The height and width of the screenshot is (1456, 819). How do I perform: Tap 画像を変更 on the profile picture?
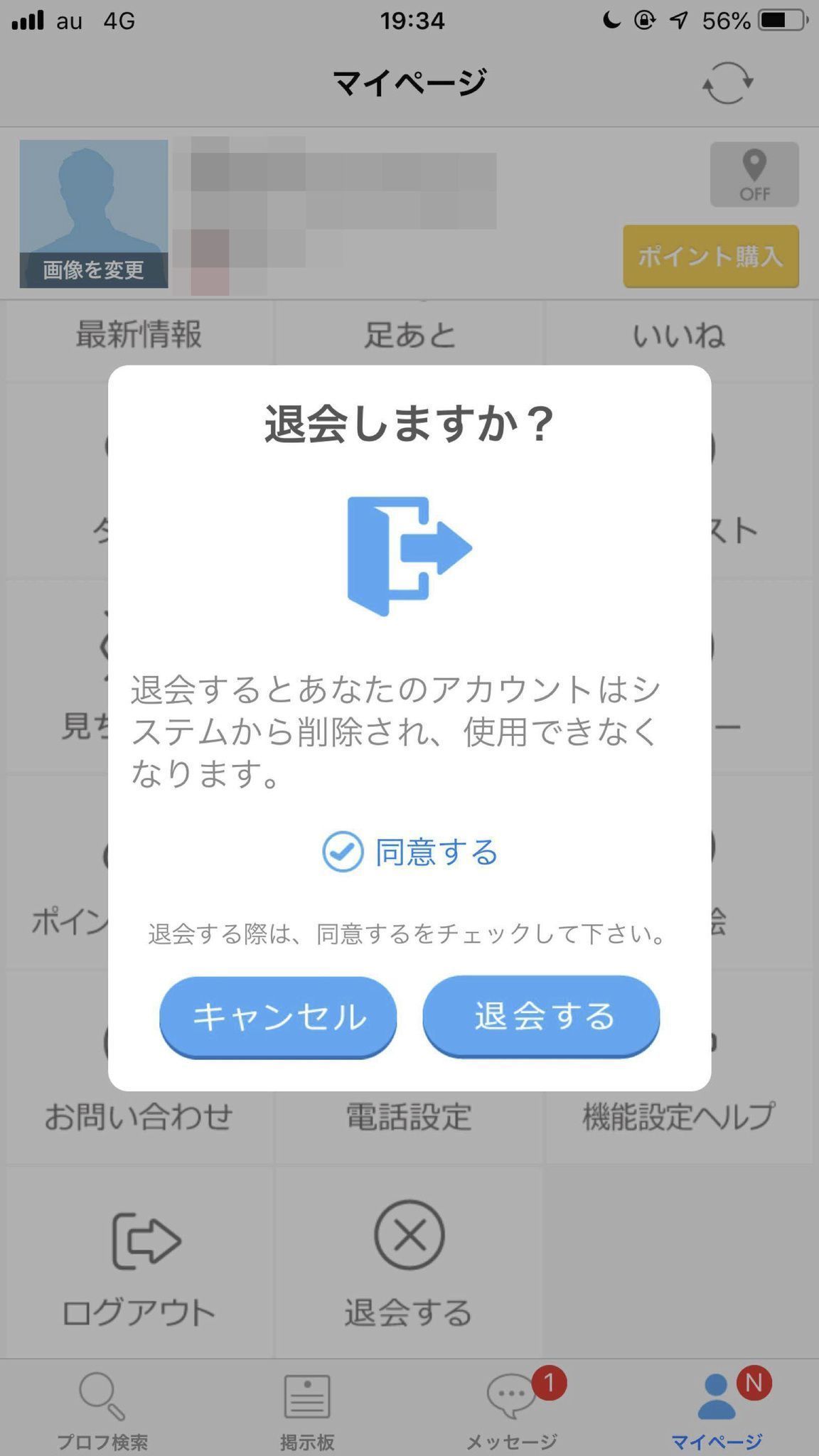coord(94,270)
